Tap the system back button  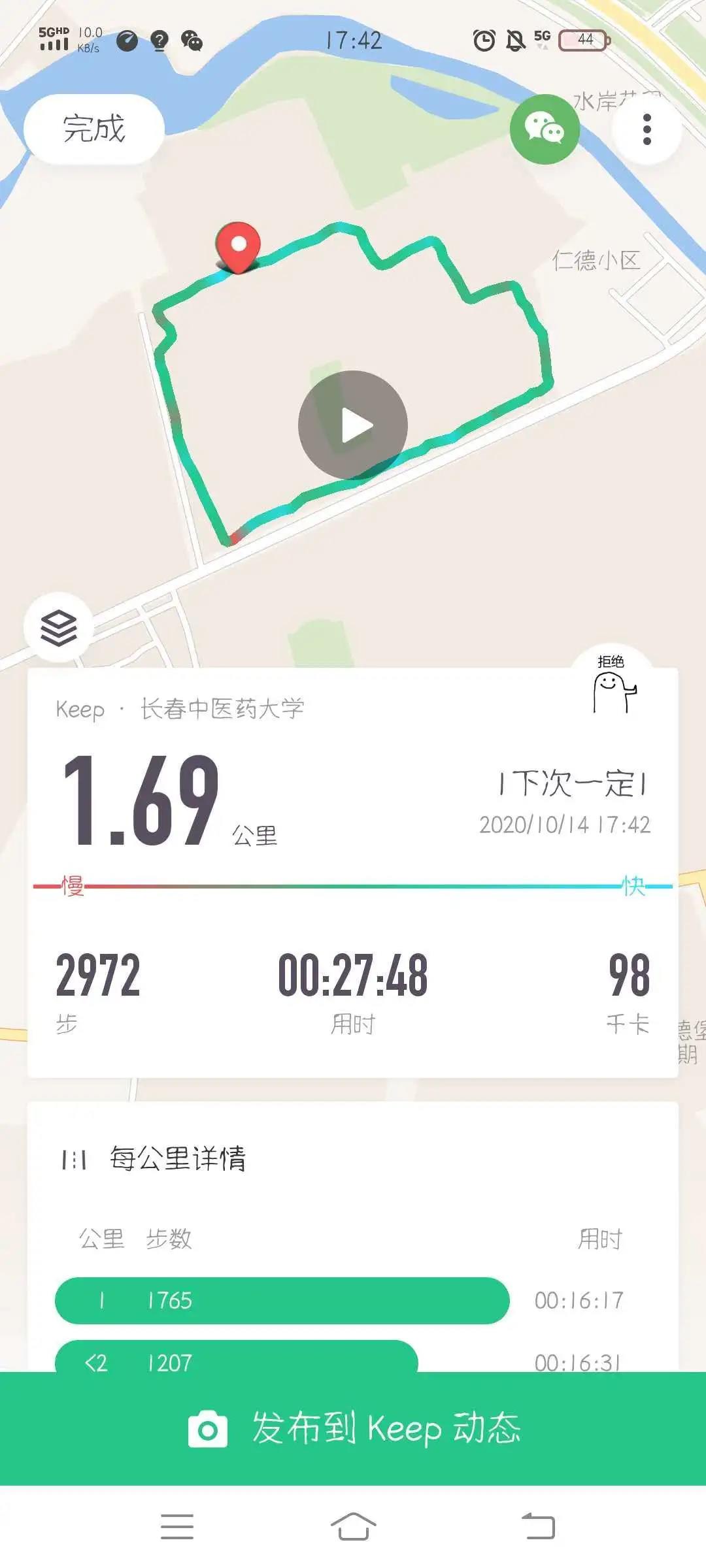pyautogui.click(x=538, y=1526)
